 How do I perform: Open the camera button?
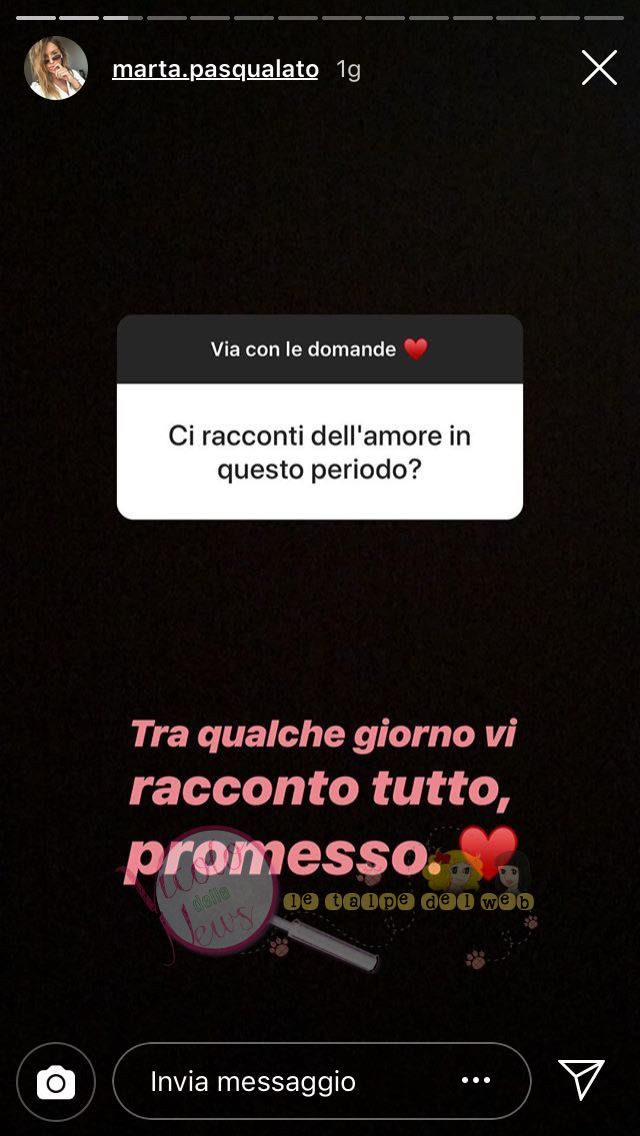point(56,1082)
